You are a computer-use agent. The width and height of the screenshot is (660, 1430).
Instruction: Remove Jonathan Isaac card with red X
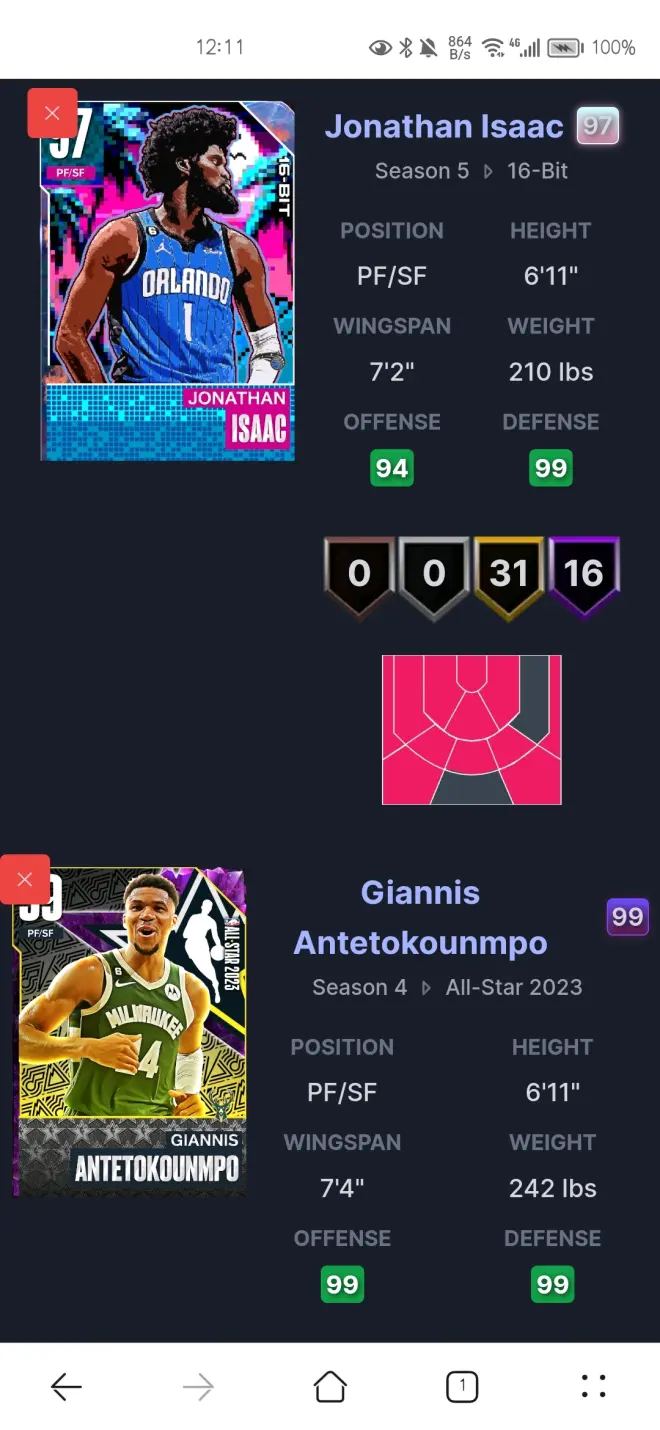pos(52,113)
